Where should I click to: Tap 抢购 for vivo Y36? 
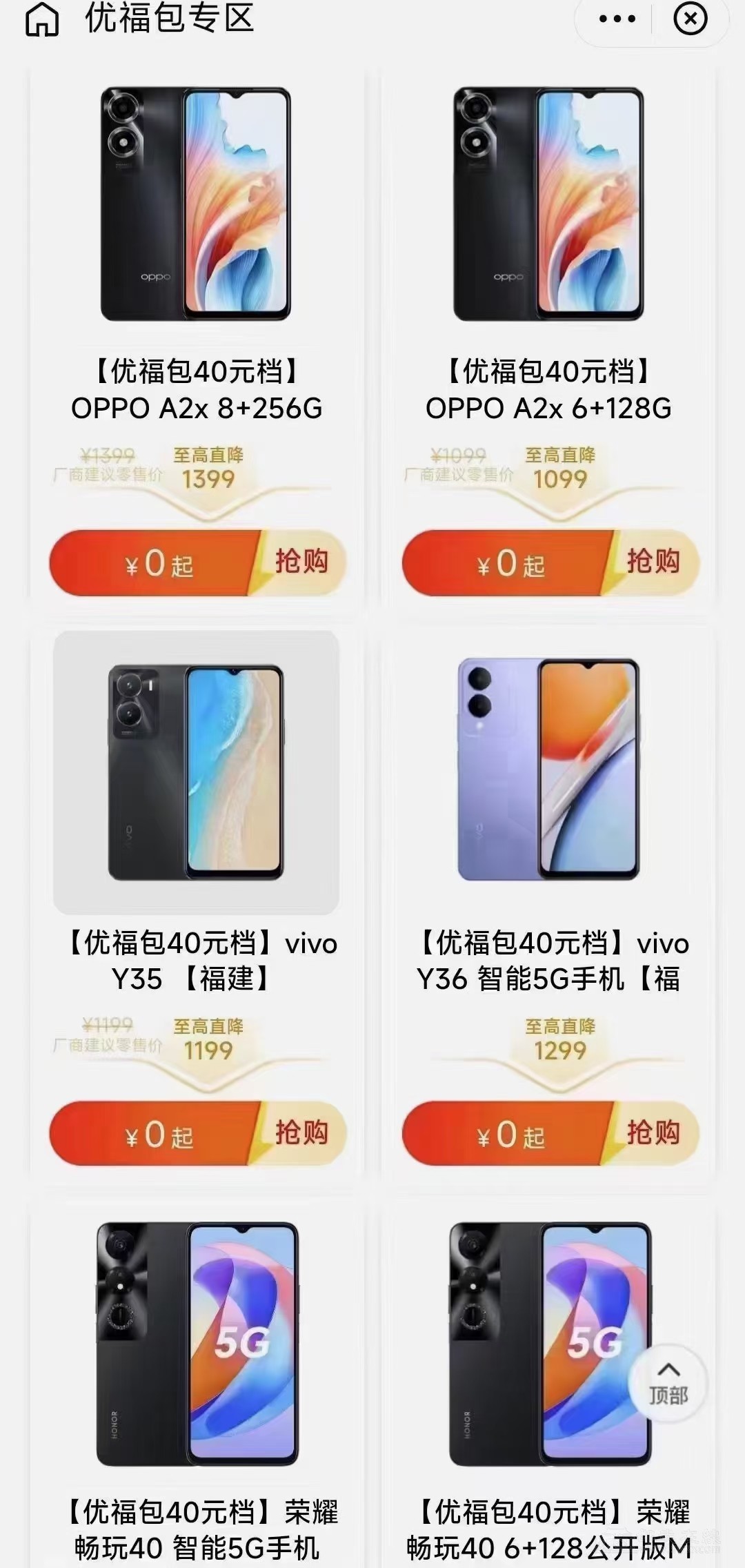[x=653, y=1133]
